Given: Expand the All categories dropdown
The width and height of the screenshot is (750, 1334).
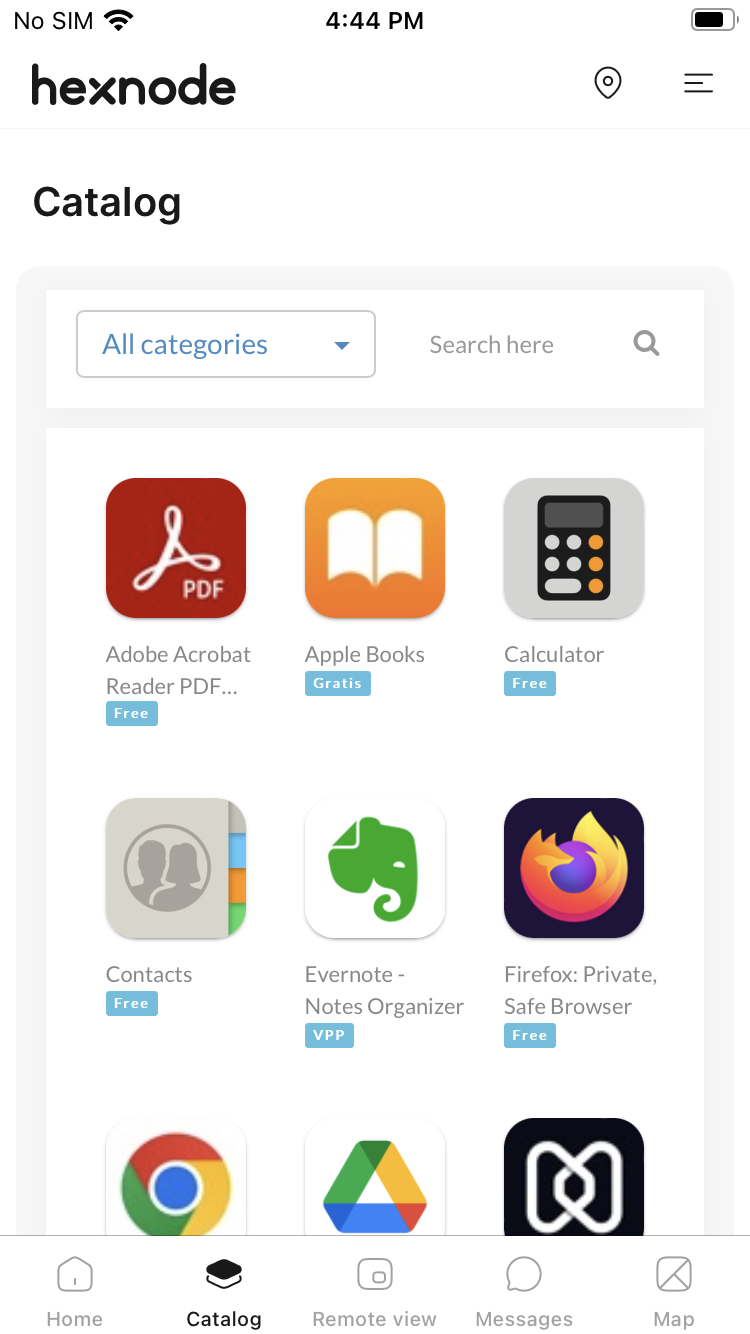Looking at the screenshot, I should (226, 344).
